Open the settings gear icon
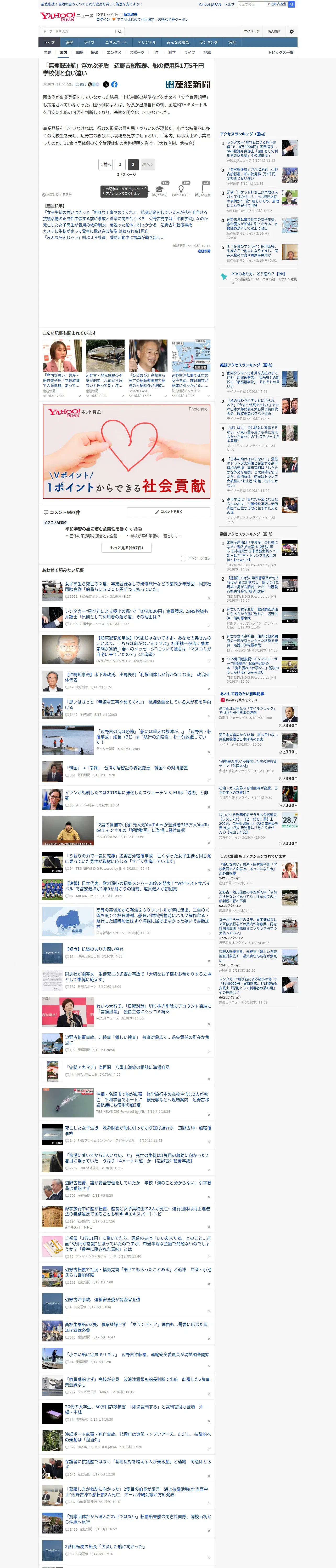 292,32
